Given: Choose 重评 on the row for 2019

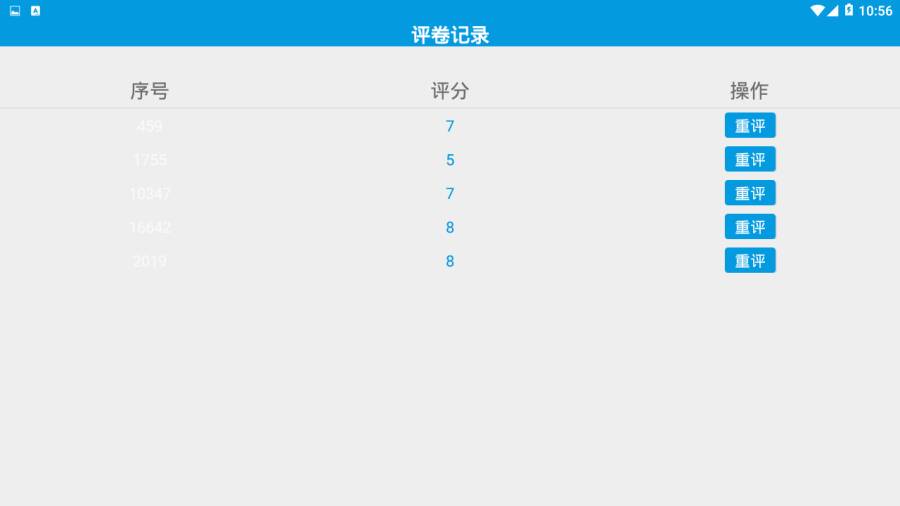Looking at the screenshot, I should point(750,261).
